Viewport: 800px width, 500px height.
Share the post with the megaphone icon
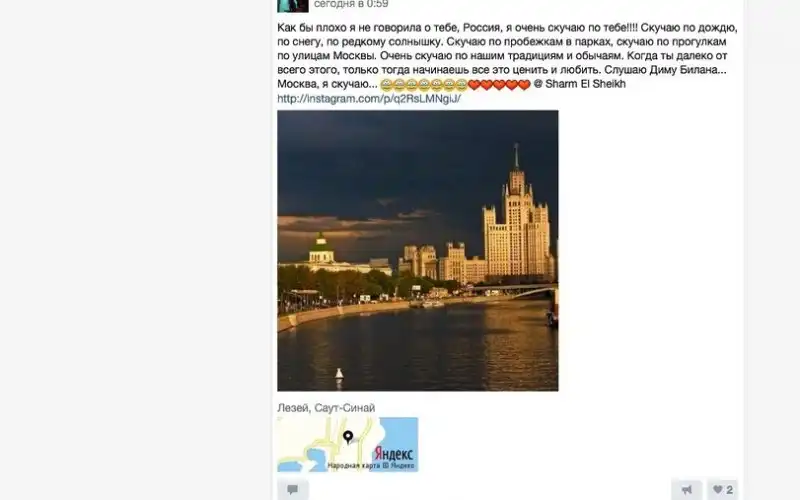686,490
